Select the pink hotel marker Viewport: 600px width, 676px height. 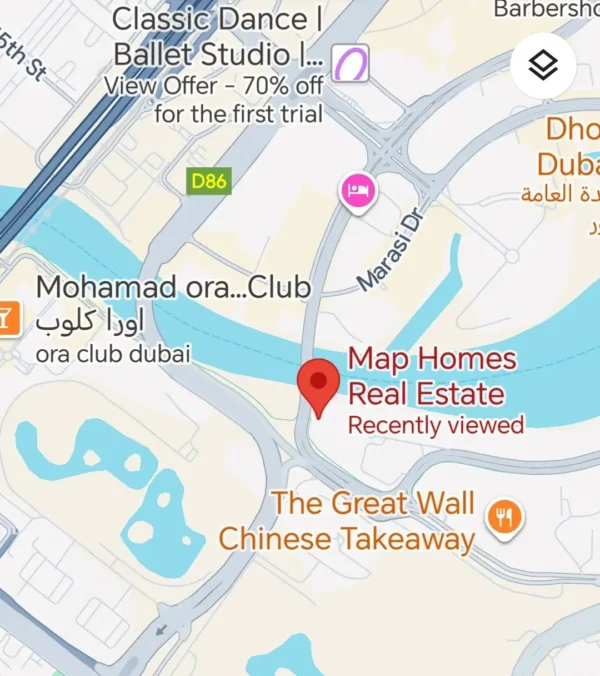pos(358,190)
